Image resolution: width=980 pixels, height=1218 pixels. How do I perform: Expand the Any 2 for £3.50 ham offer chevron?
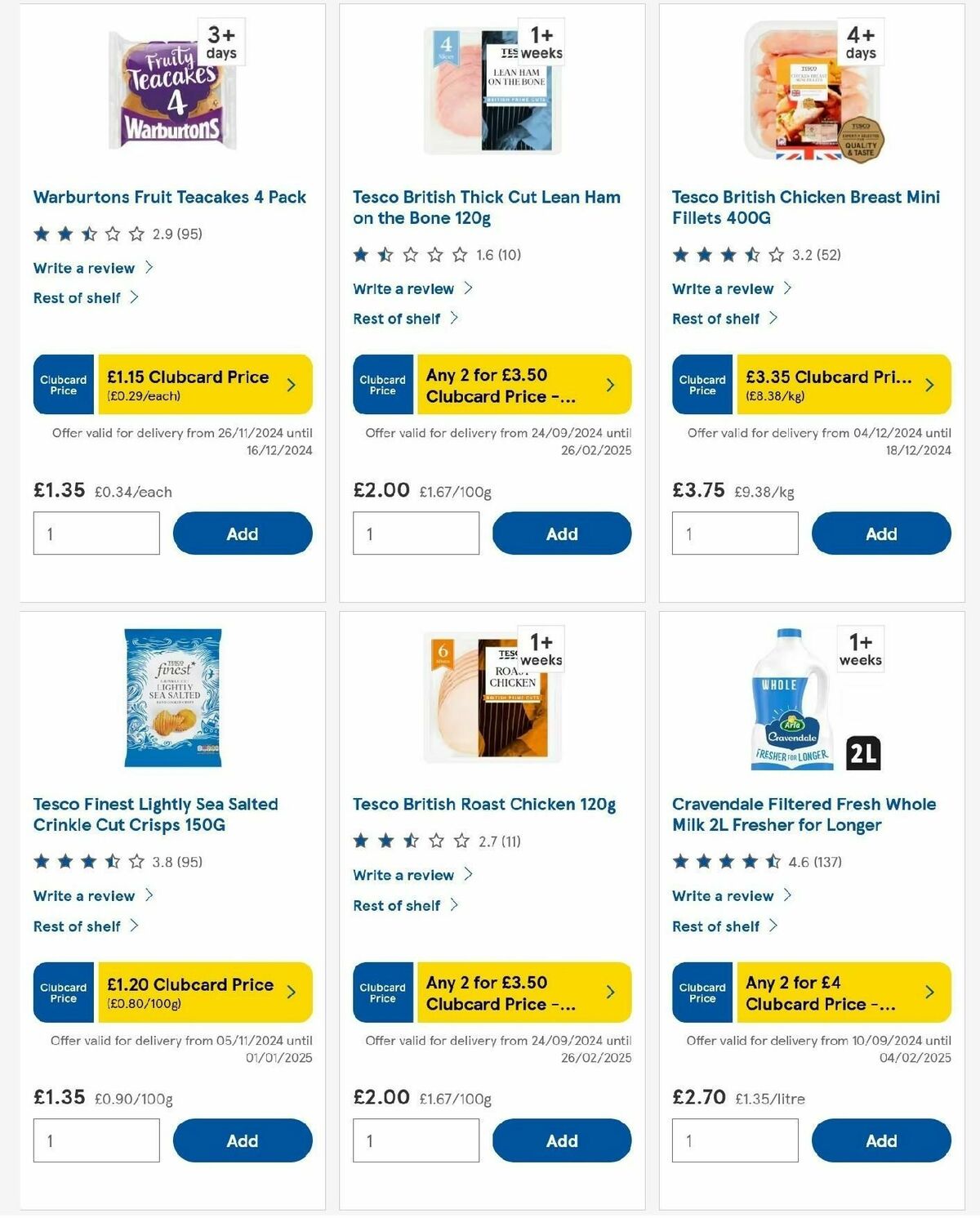(x=611, y=384)
